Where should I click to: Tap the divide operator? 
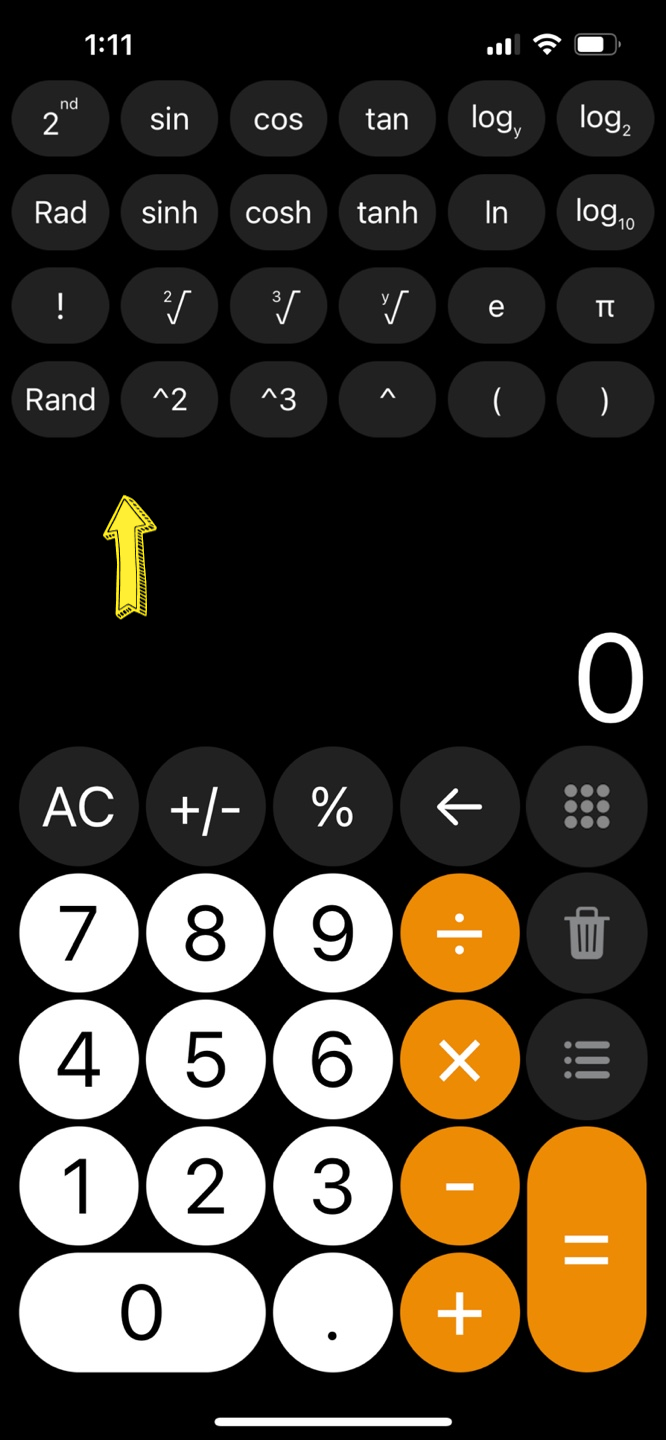pos(459,933)
